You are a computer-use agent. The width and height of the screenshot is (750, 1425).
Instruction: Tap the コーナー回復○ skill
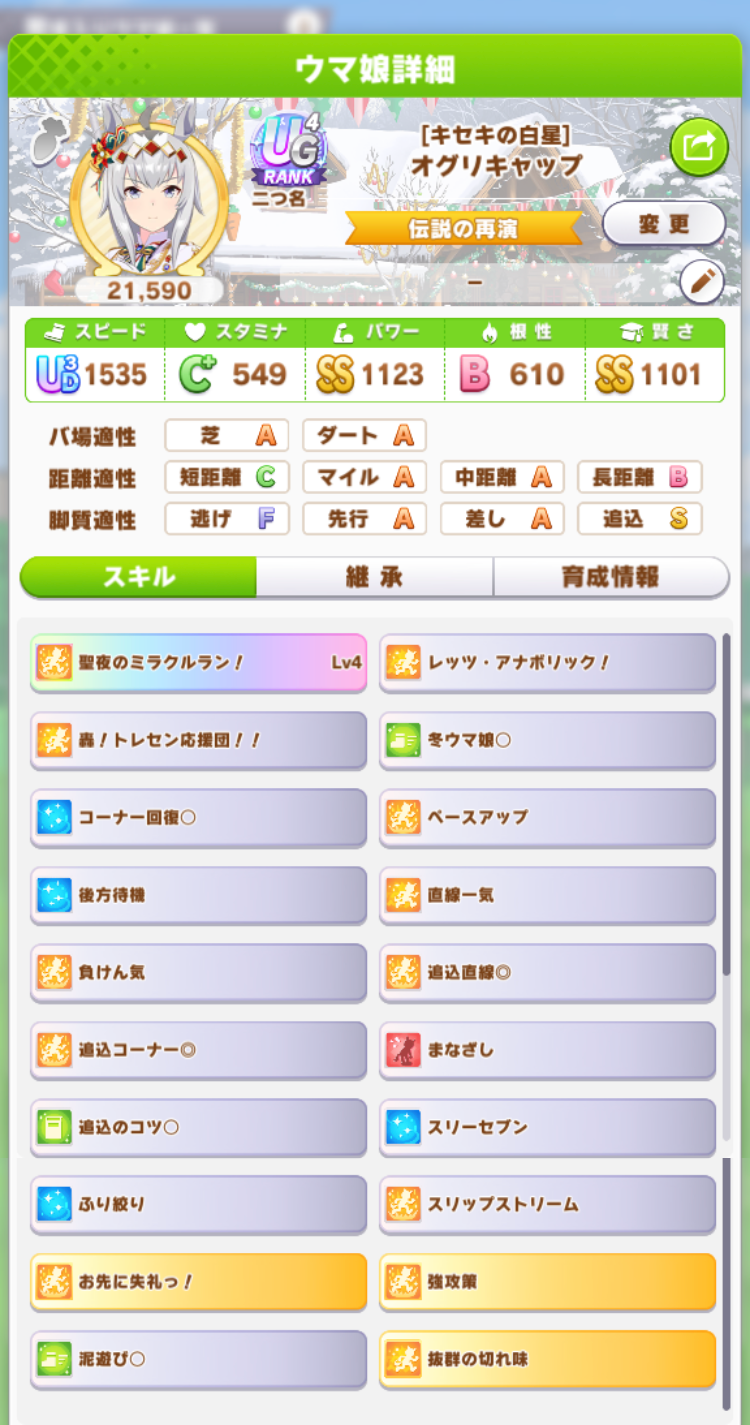click(x=198, y=817)
